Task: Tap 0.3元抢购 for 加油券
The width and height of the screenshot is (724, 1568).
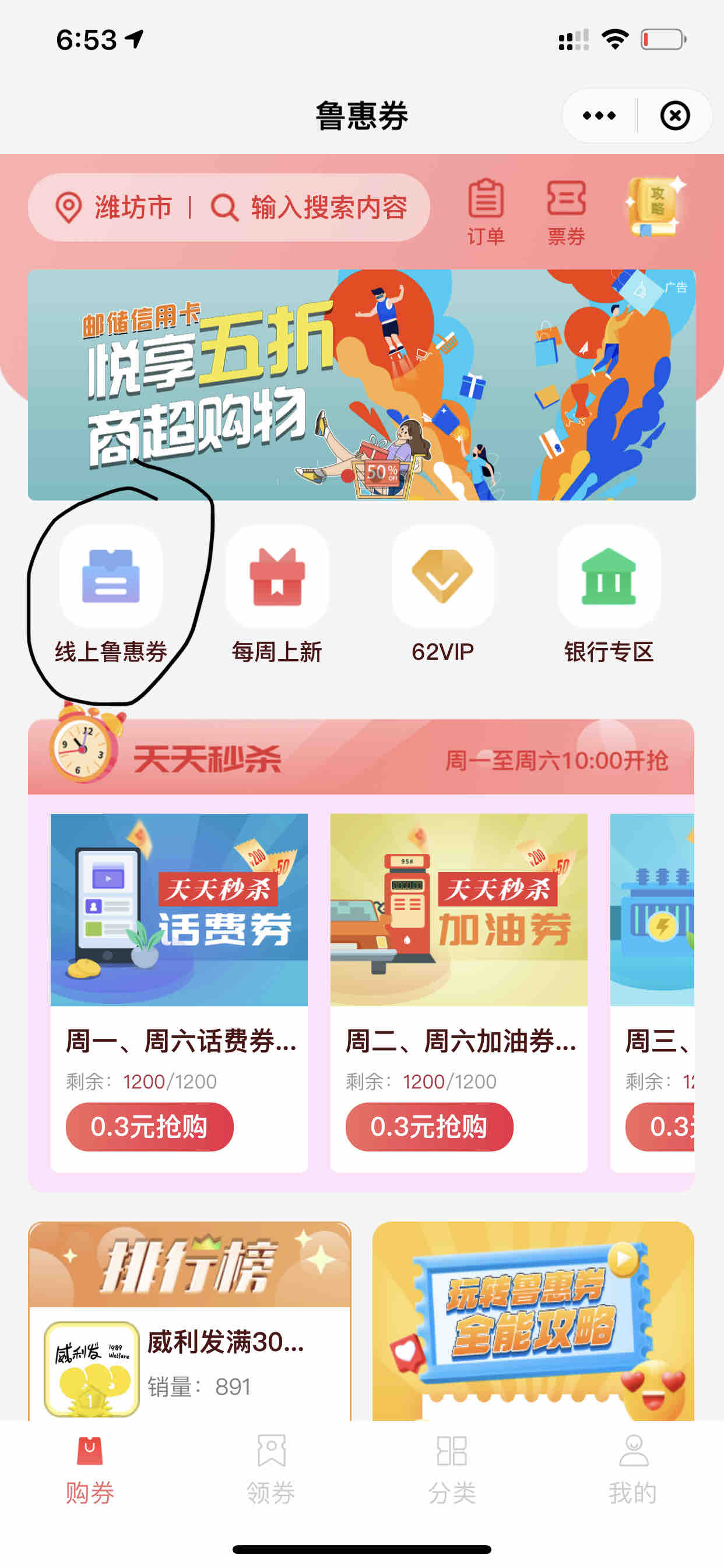Action: [429, 1126]
